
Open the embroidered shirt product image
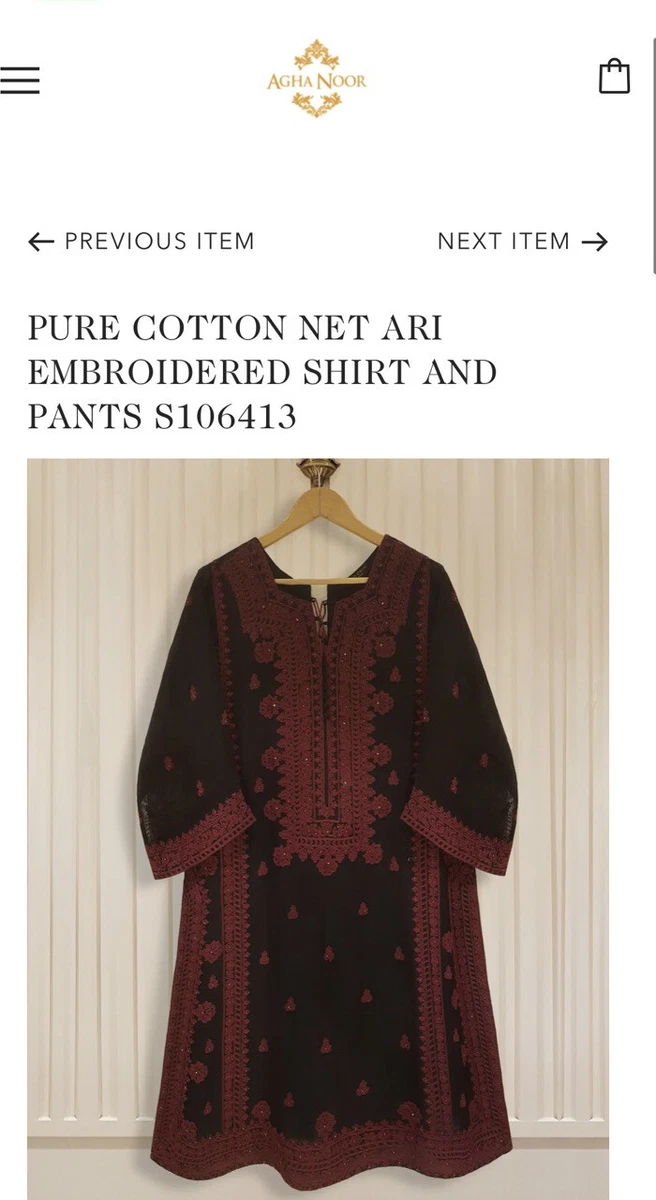[x=318, y=829]
